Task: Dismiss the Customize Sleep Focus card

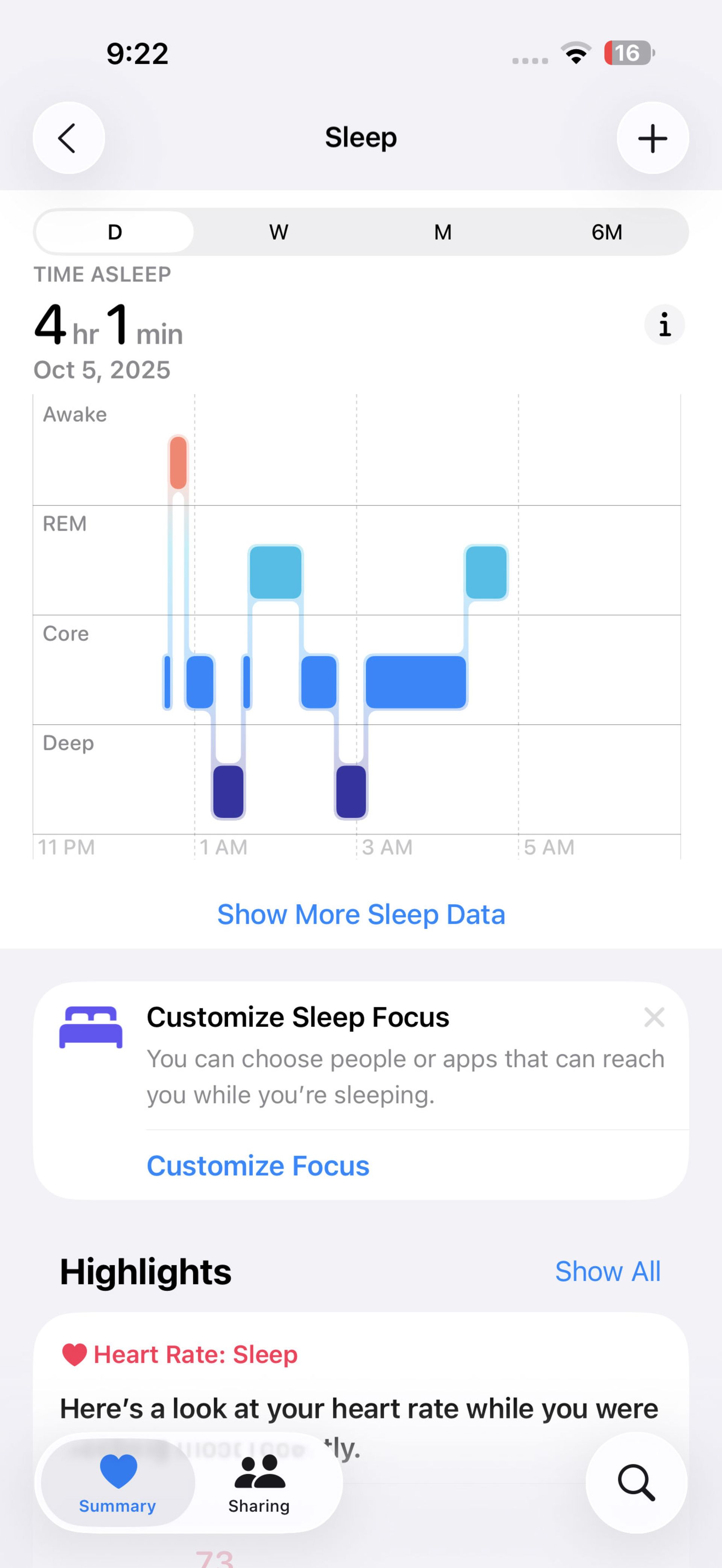Action: pos(654,1017)
